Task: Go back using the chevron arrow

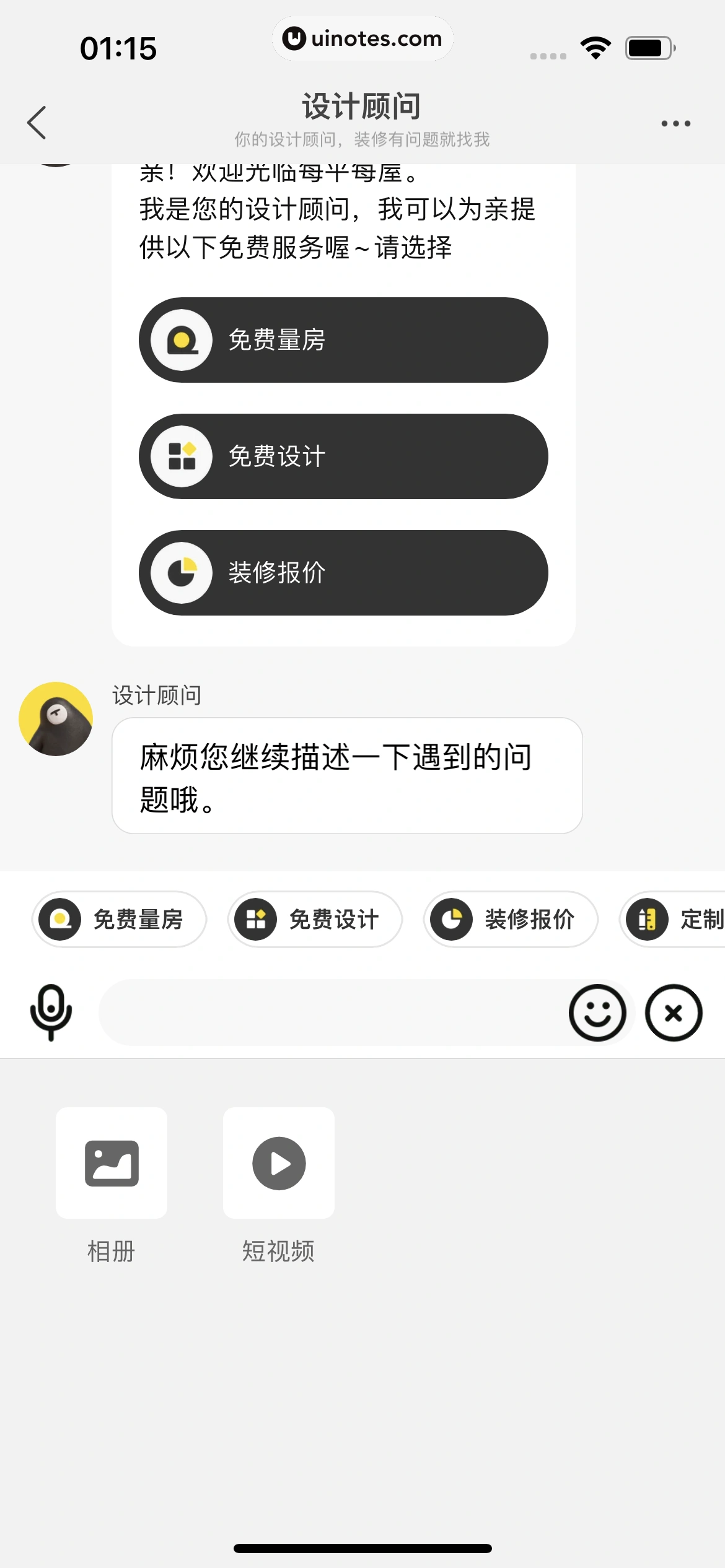Action: tap(37, 122)
